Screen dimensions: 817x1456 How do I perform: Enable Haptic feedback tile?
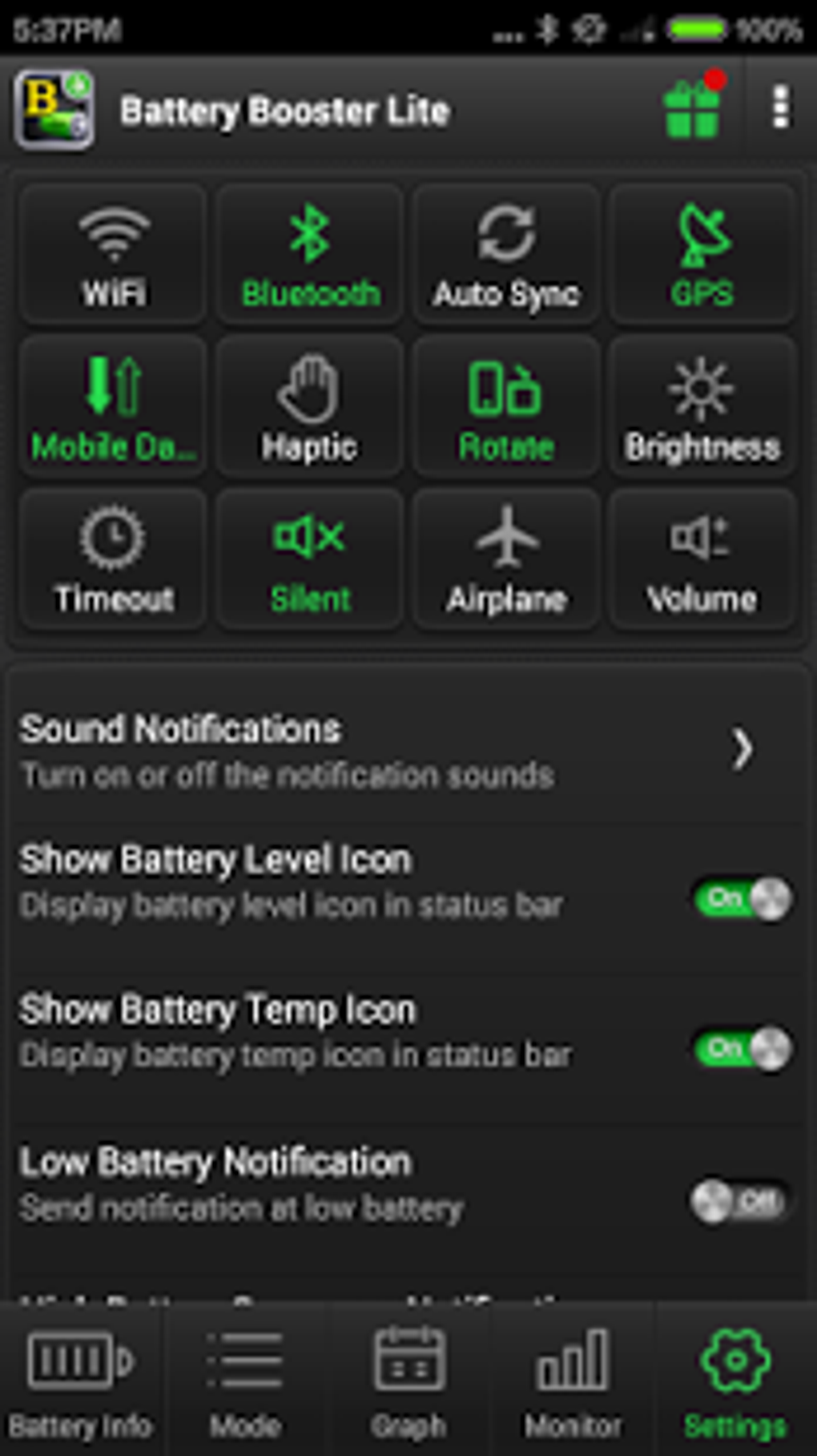click(x=310, y=407)
